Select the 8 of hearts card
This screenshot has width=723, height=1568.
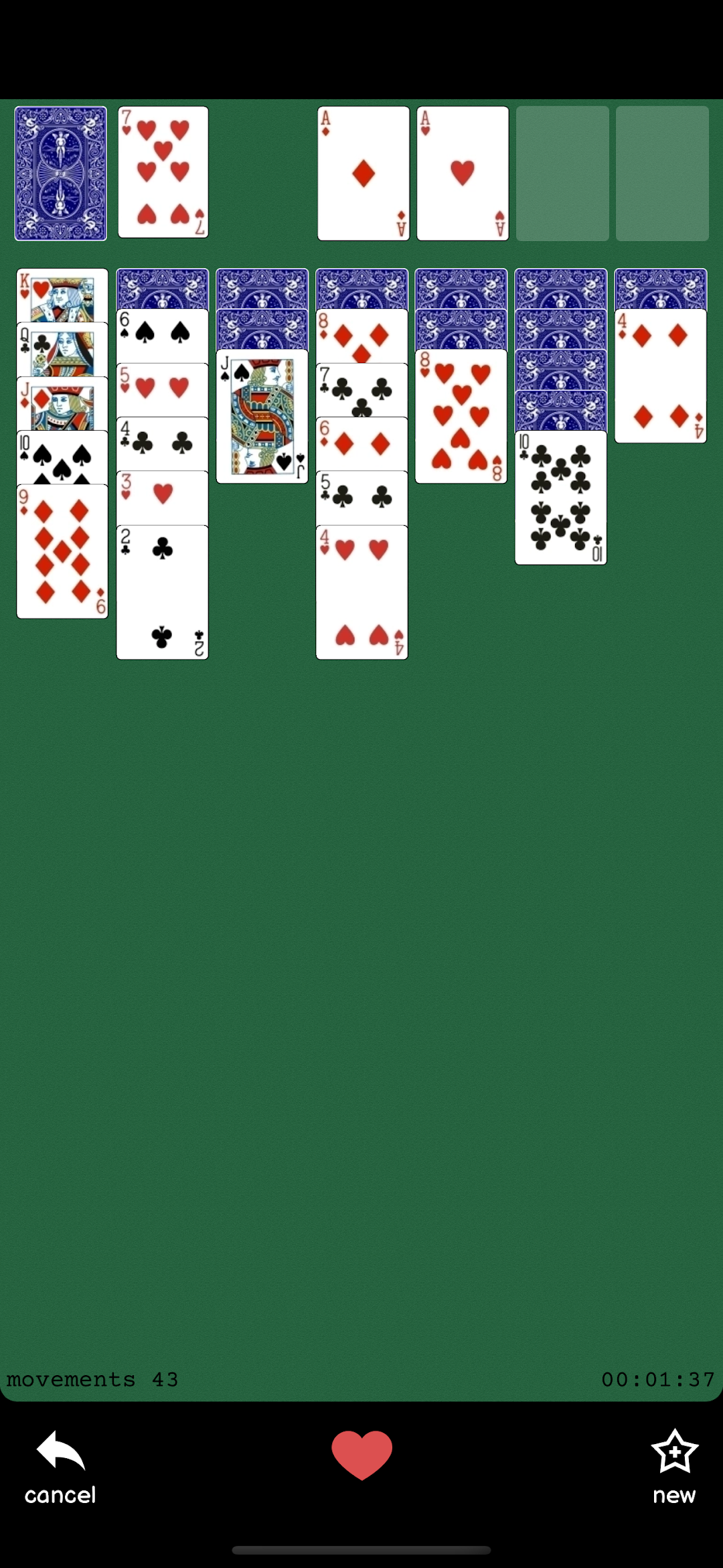[x=461, y=416]
